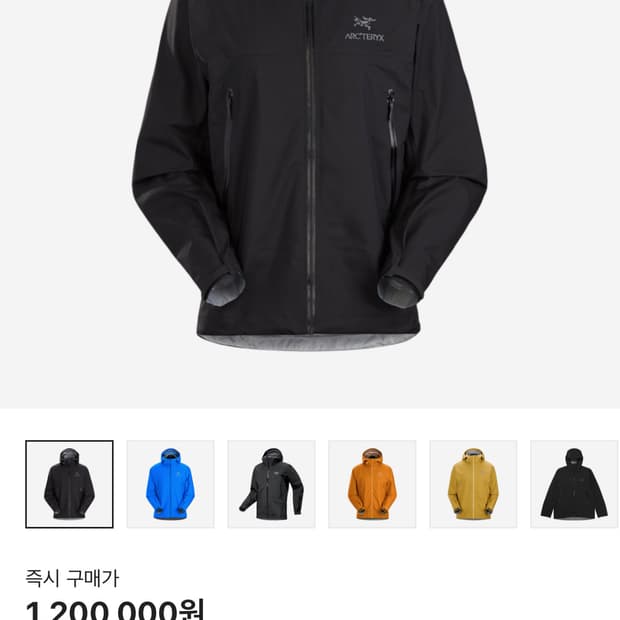Open the black back-view jacket thumbnail
This screenshot has height=620, width=620.
[x=575, y=484]
